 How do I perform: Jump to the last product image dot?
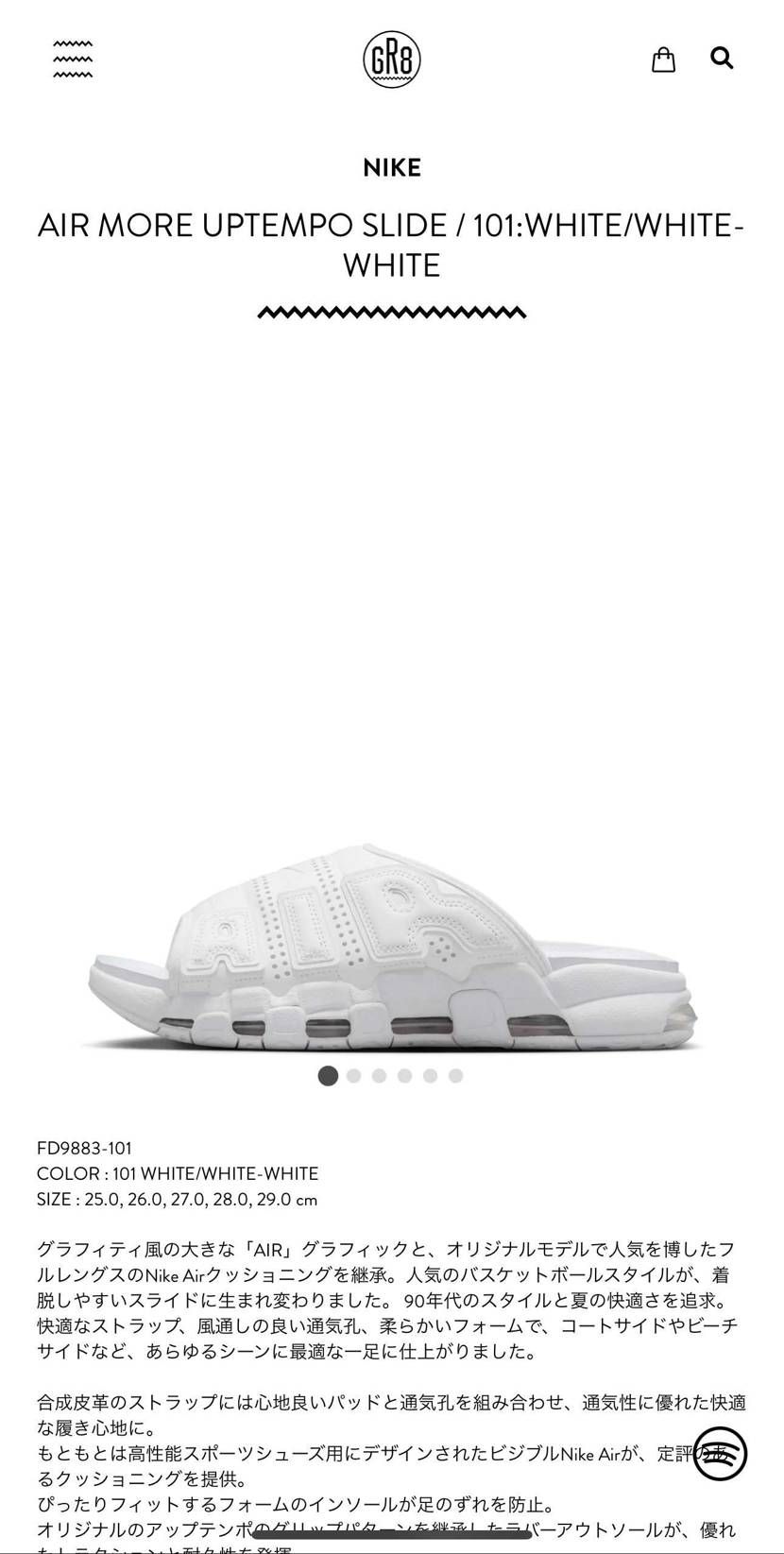(456, 1076)
